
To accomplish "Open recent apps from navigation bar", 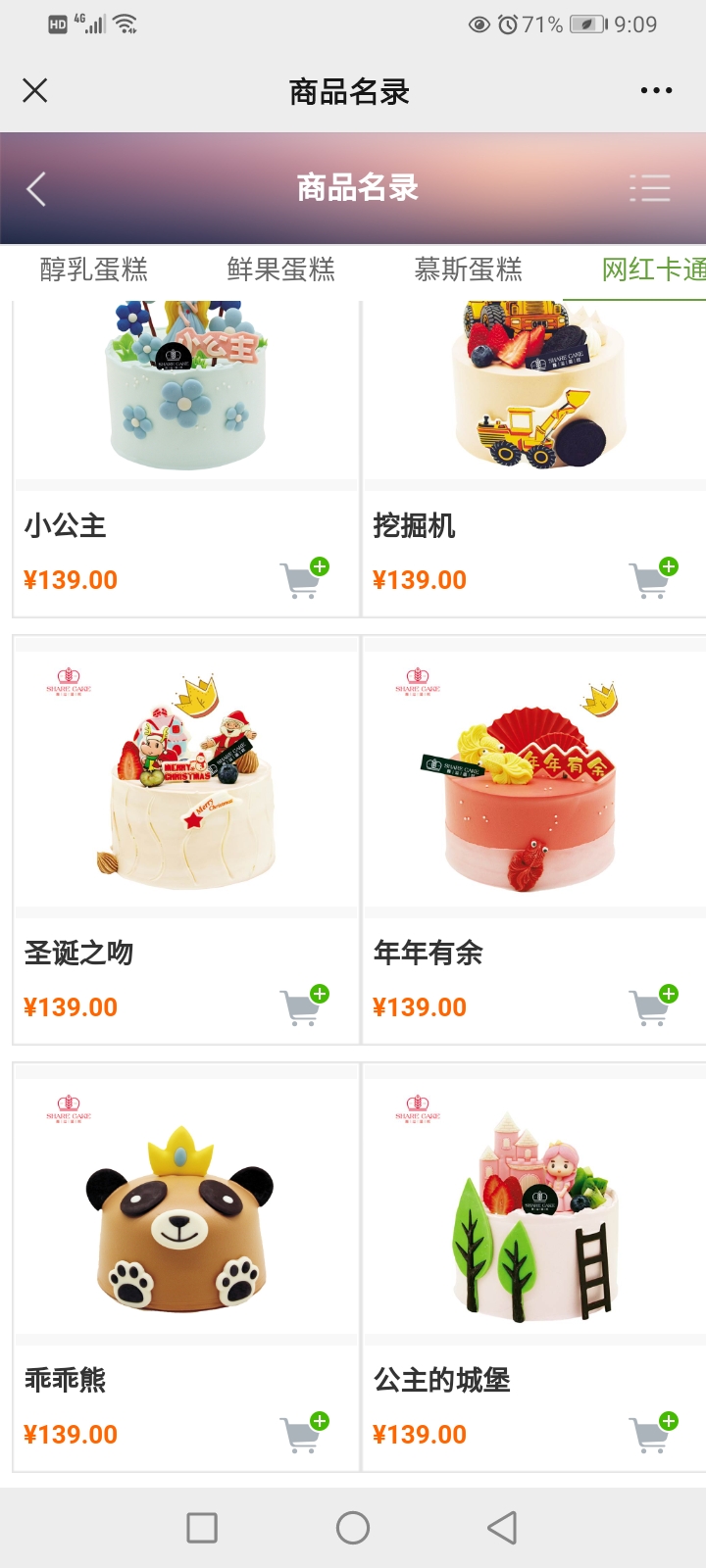I will [202, 1527].
